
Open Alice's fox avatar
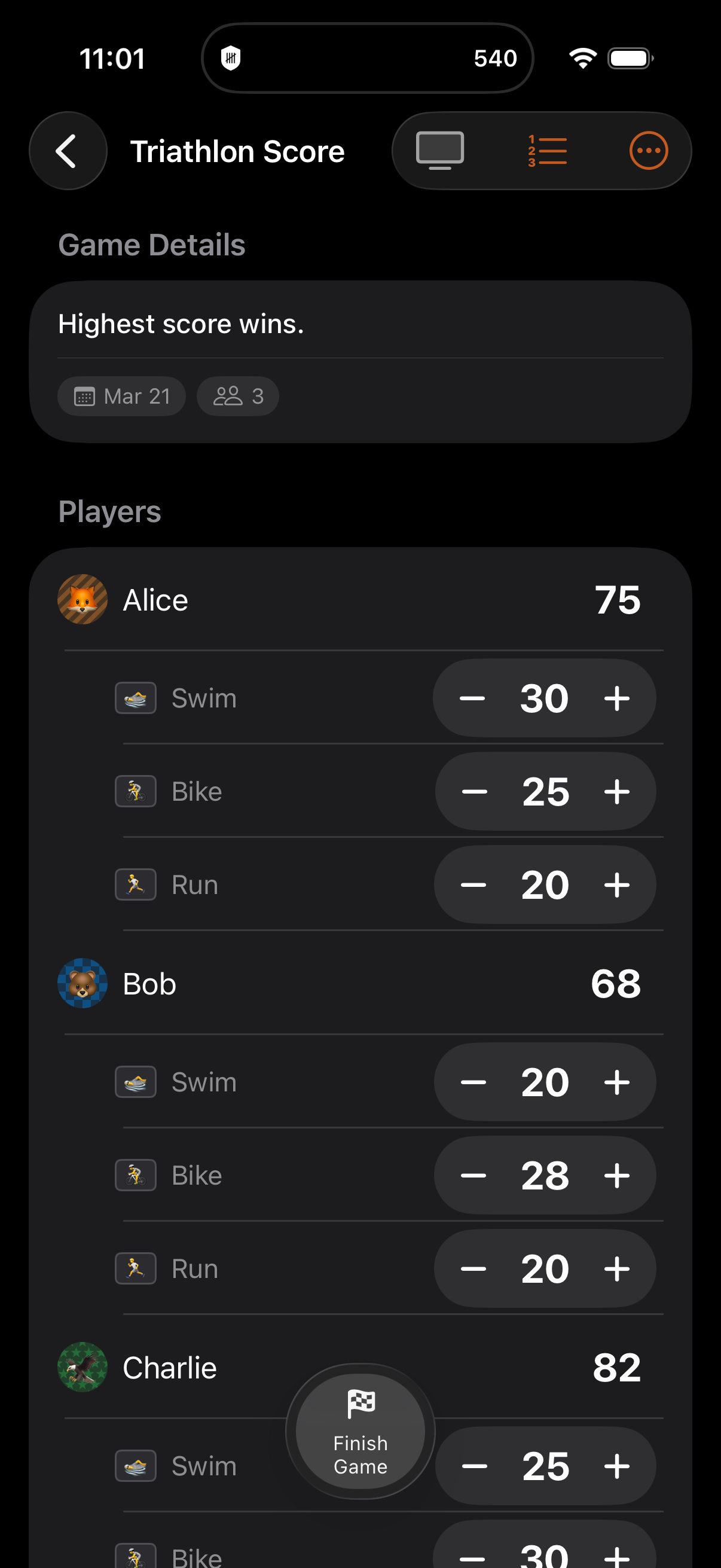coord(82,599)
